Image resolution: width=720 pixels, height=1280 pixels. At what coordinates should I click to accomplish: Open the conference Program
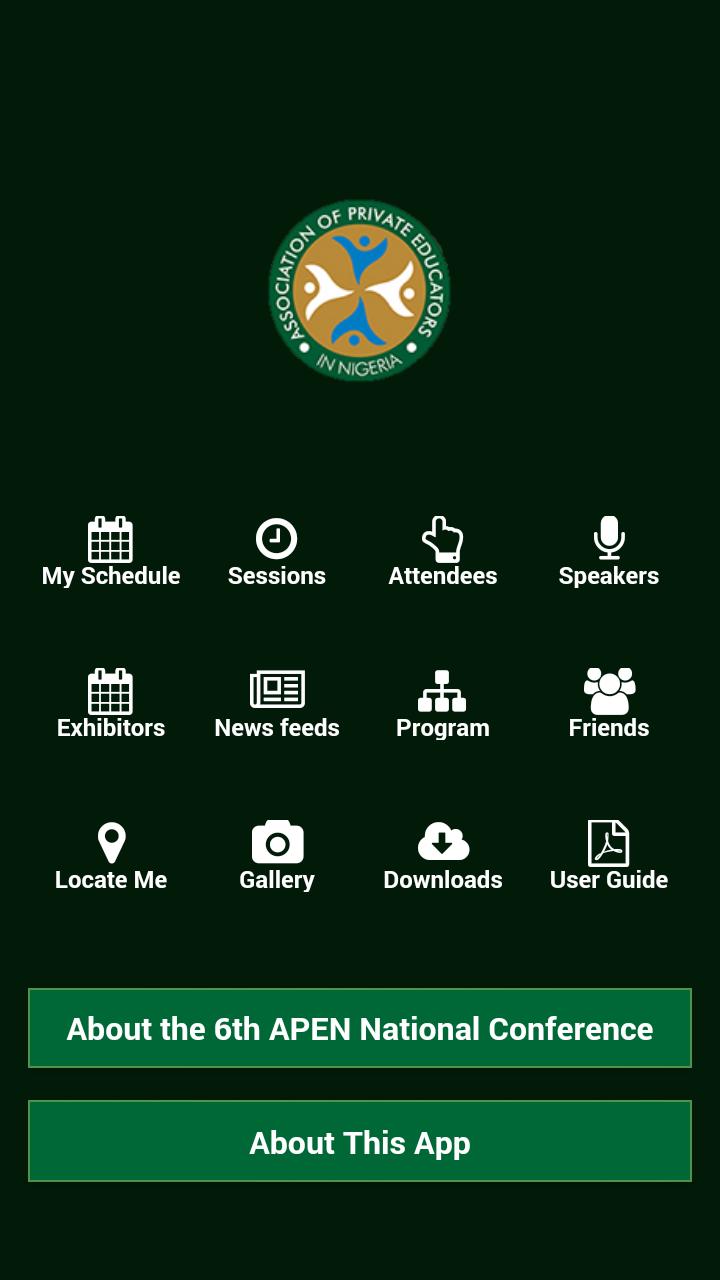(443, 704)
